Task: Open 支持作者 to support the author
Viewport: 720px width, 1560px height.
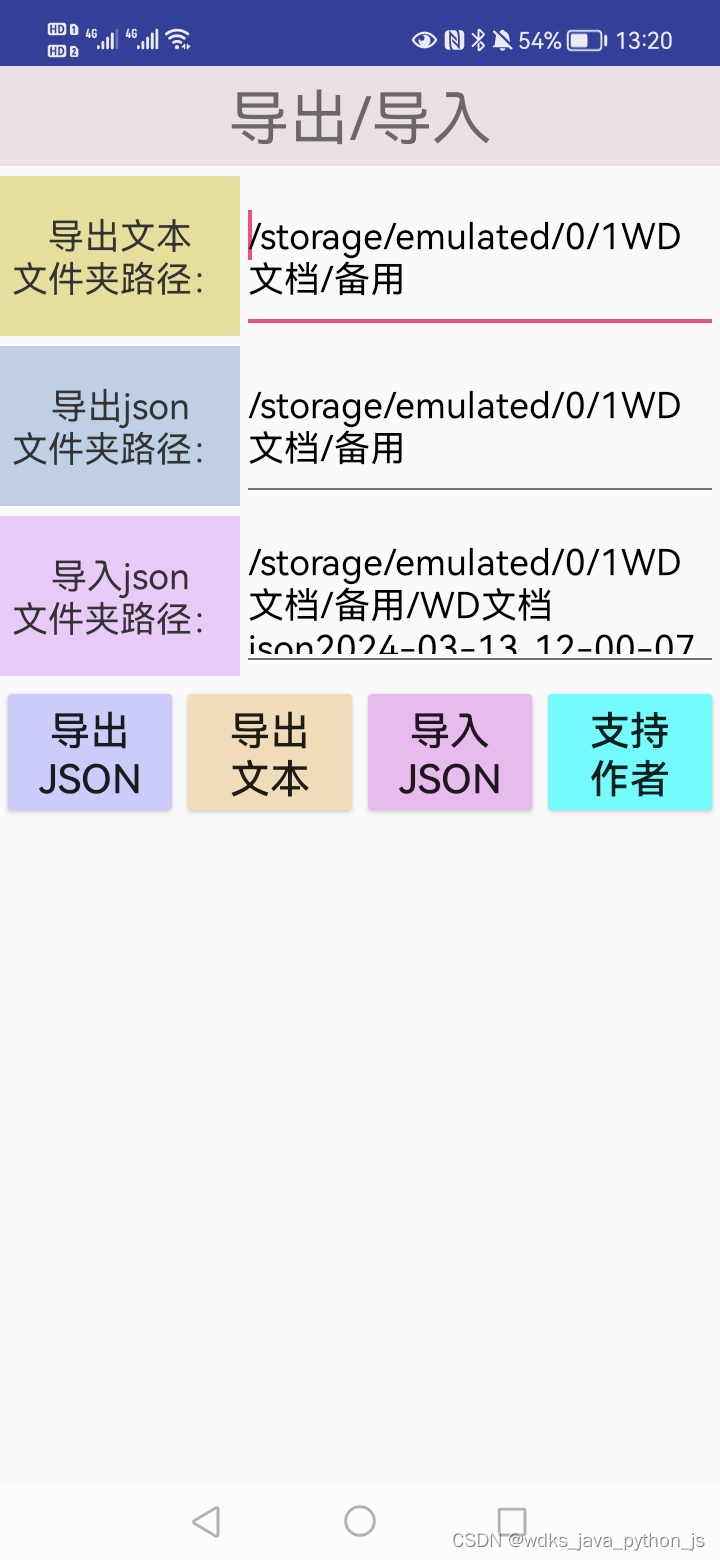Action: click(630, 753)
